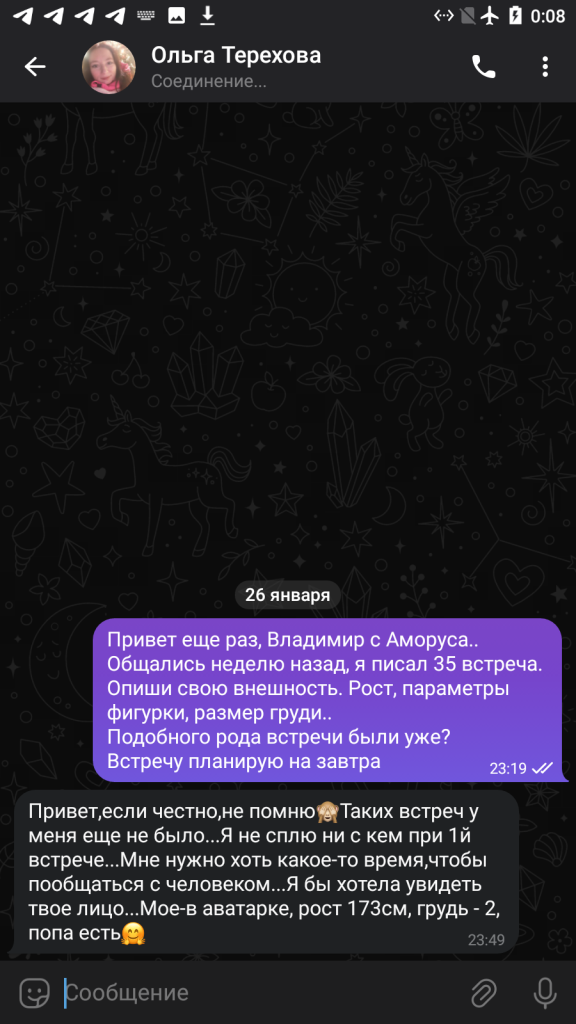
Task: Tap the microphone to record voice message
Action: 545,993
